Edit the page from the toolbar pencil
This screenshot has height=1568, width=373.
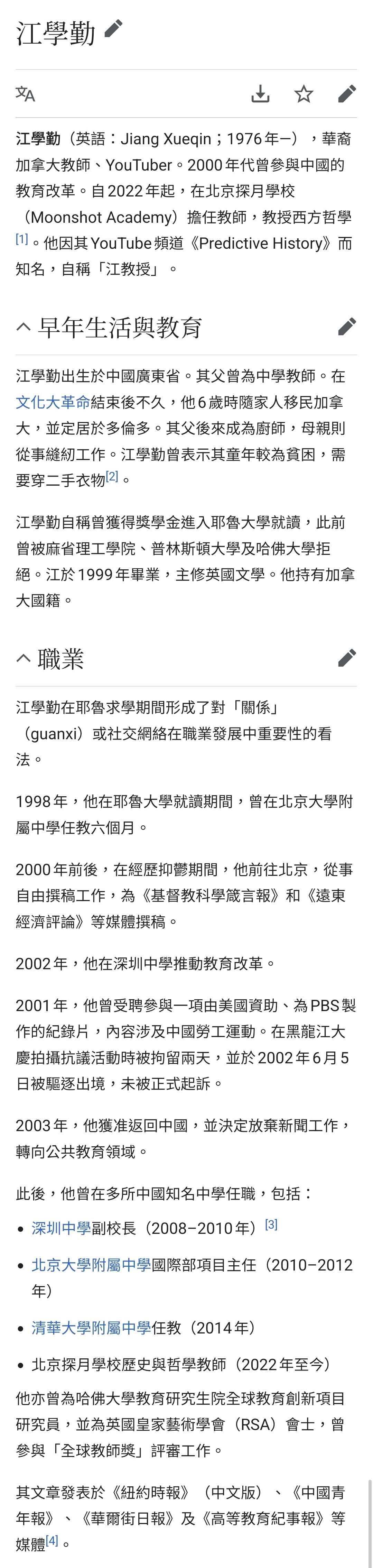pos(347,94)
